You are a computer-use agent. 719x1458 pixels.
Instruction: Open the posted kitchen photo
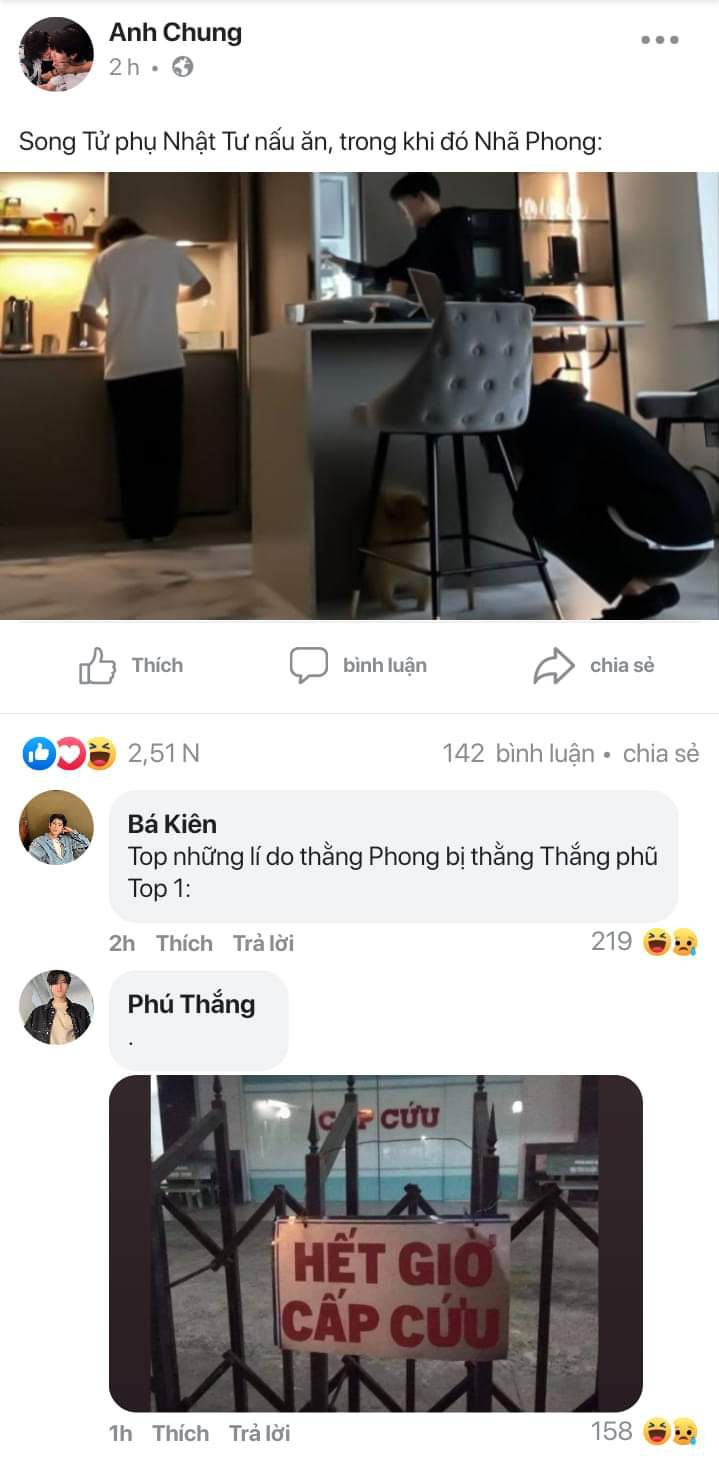pyautogui.click(x=359, y=396)
